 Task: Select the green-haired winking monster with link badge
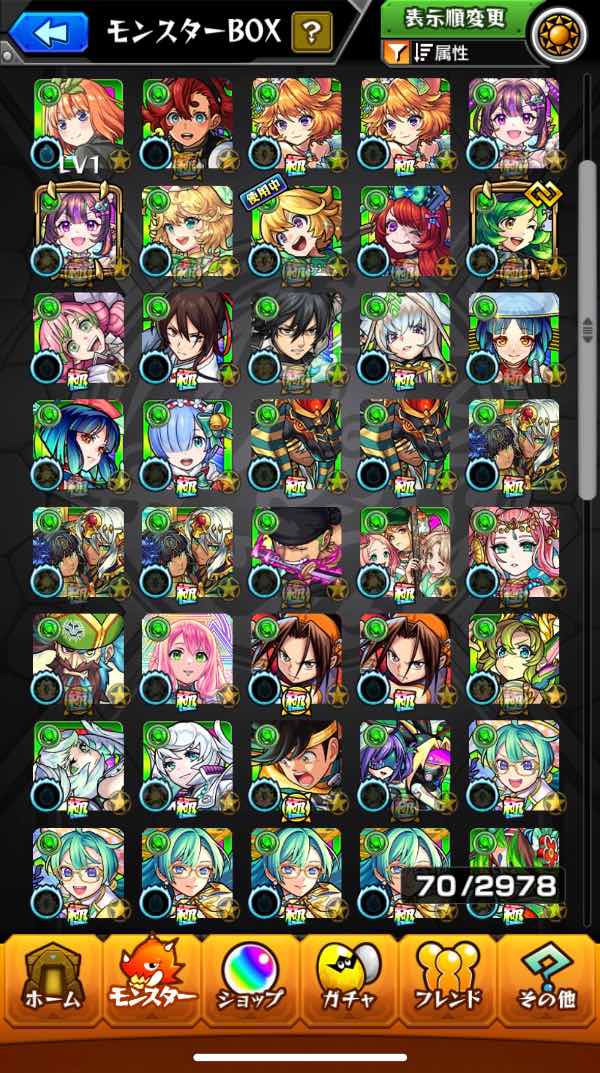514,231
